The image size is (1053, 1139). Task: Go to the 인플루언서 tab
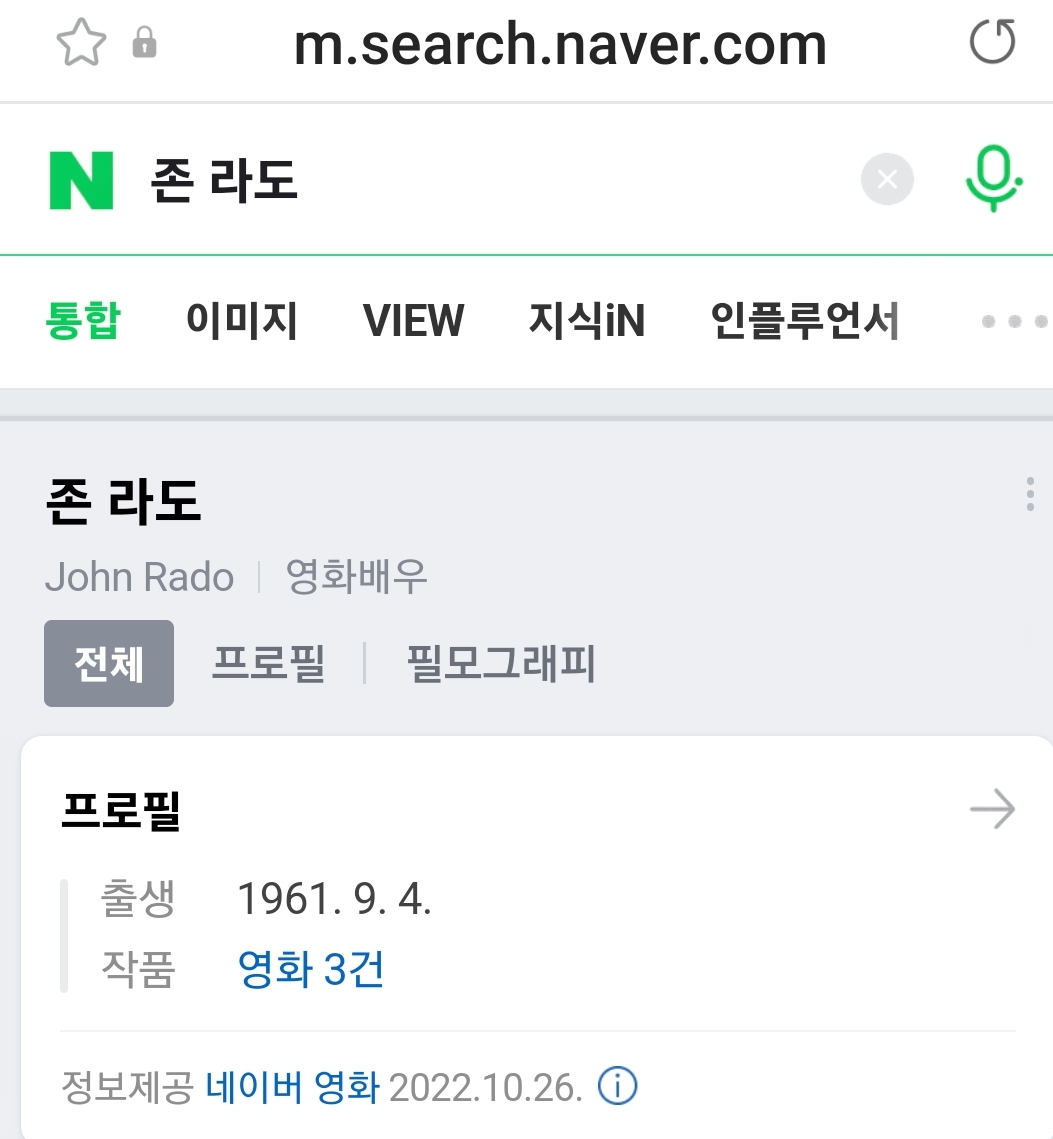point(805,321)
